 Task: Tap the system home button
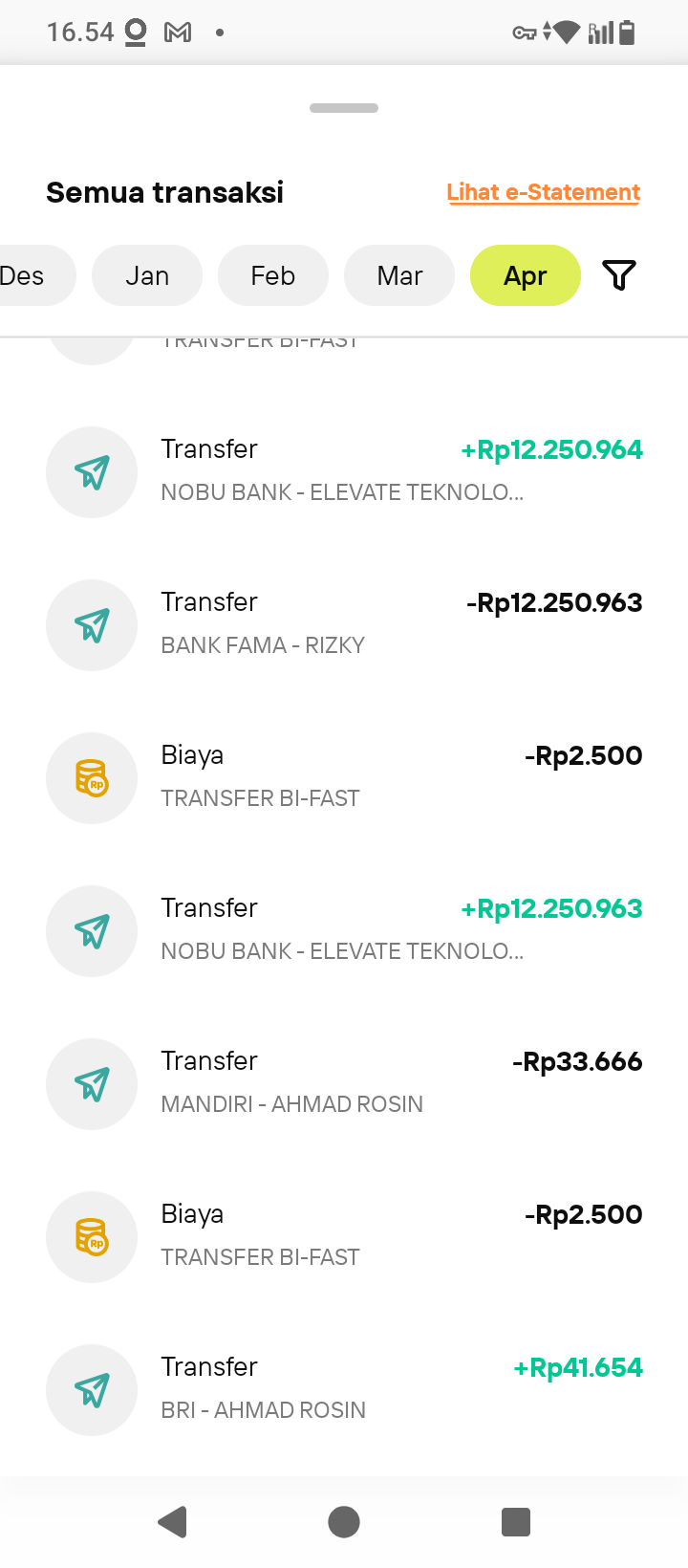(344, 1521)
